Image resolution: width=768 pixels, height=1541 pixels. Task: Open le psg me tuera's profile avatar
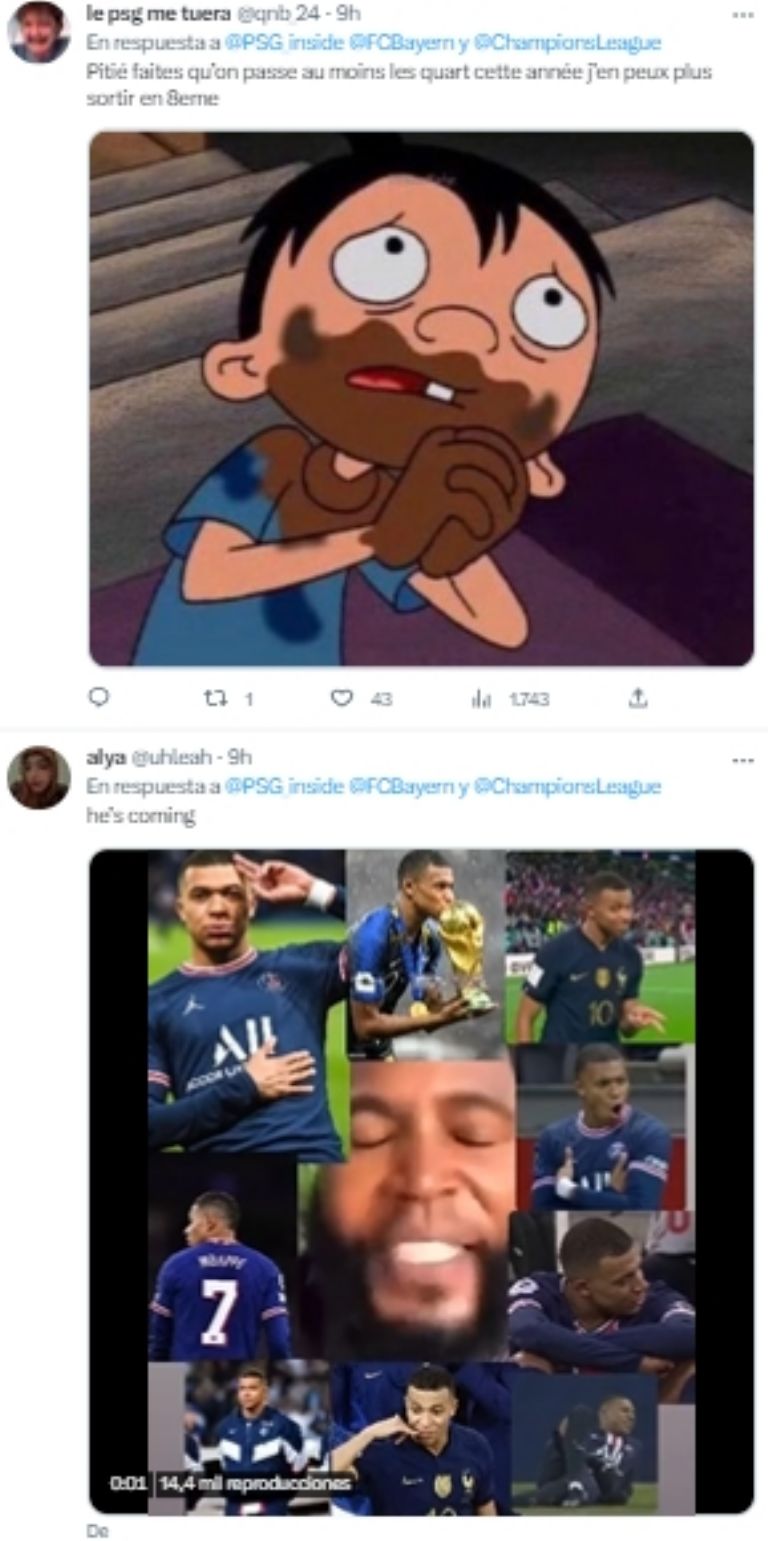pyautogui.click(x=38, y=30)
